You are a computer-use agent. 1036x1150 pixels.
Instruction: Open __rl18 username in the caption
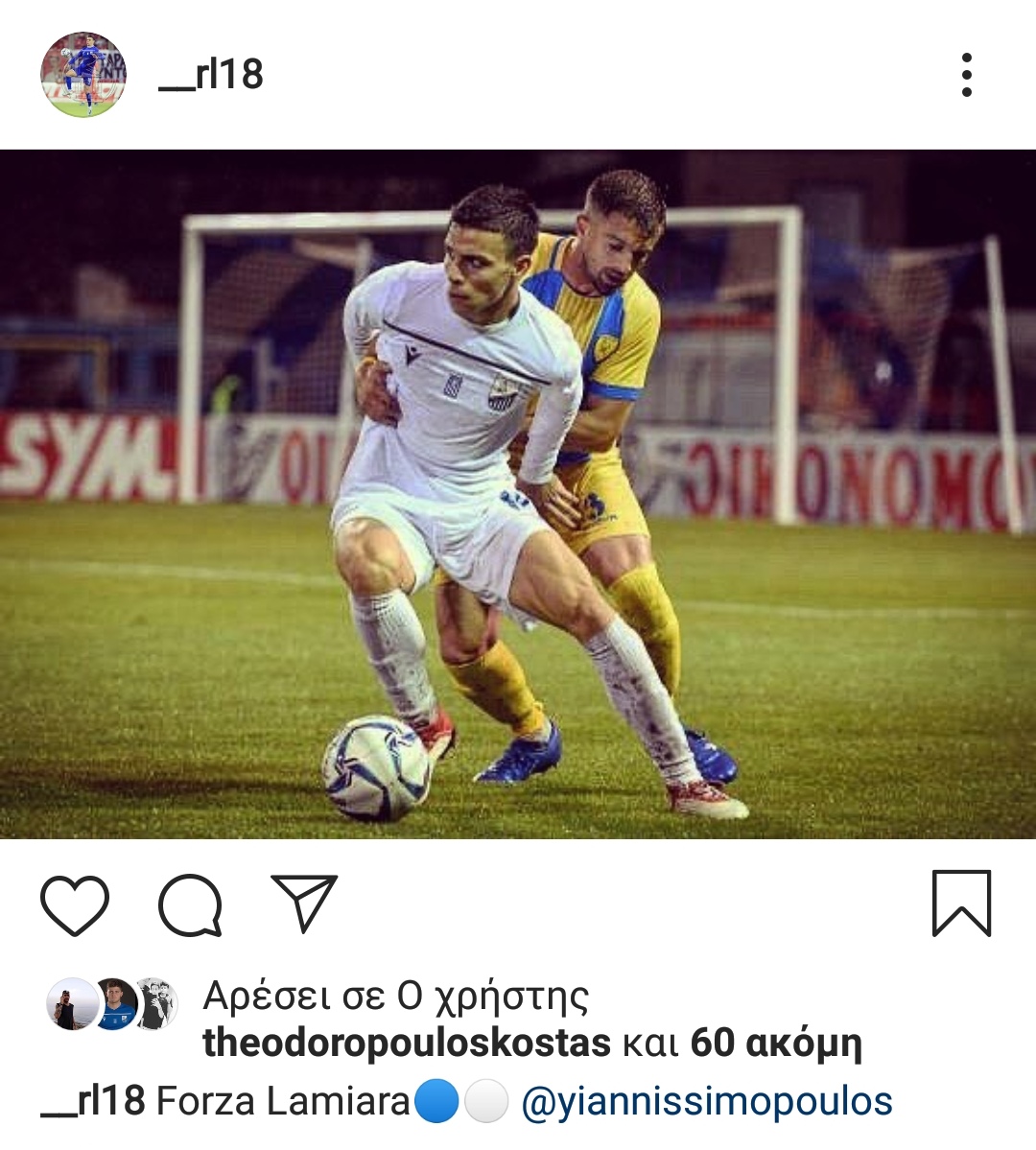[93, 1101]
